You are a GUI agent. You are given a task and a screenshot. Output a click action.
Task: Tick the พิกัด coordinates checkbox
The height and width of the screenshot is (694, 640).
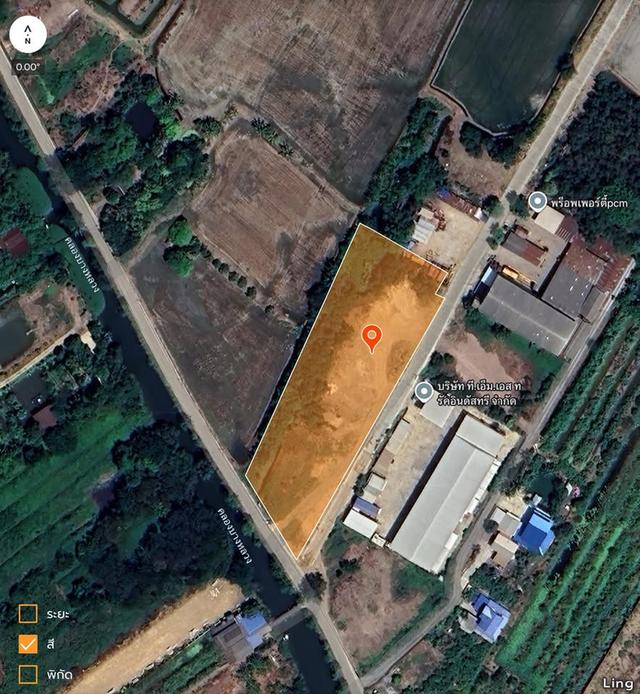(28, 673)
